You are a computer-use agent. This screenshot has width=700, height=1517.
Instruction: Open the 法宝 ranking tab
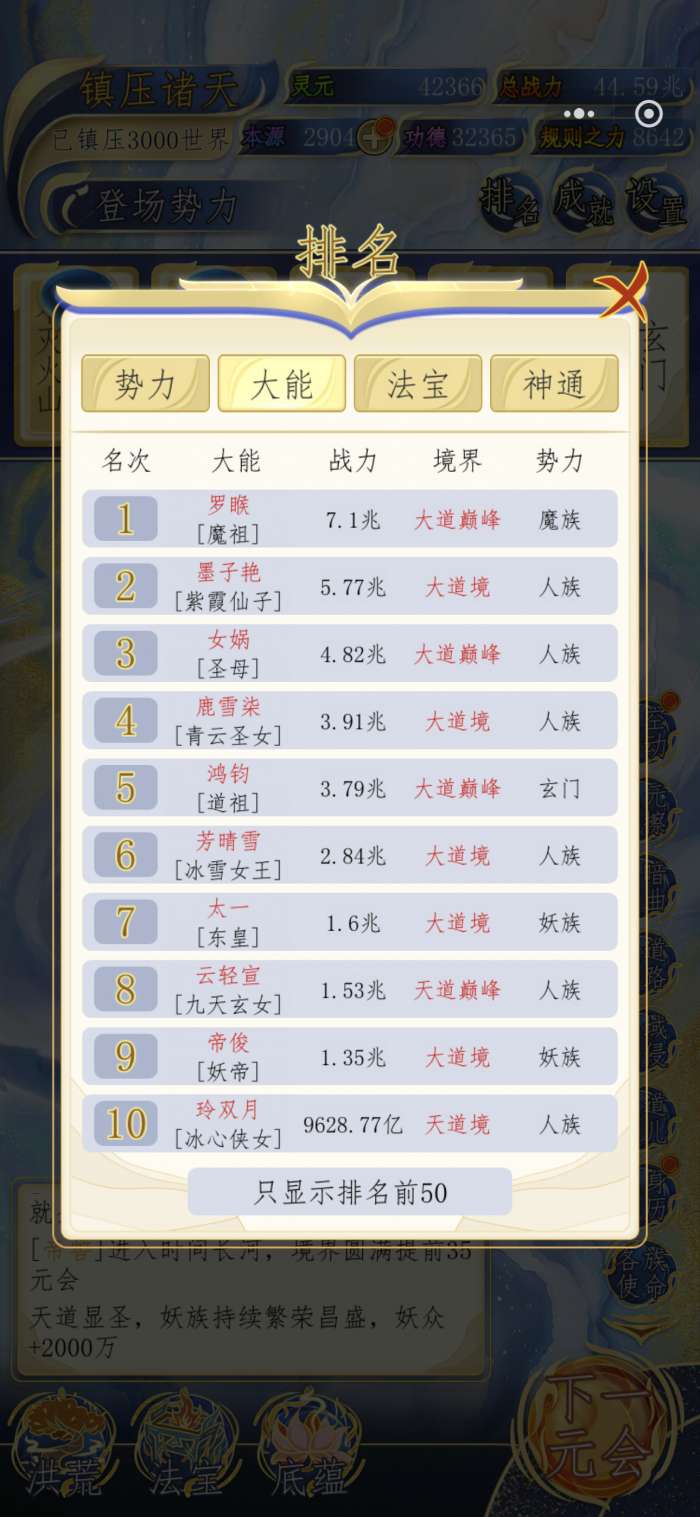click(x=418, y=384)
